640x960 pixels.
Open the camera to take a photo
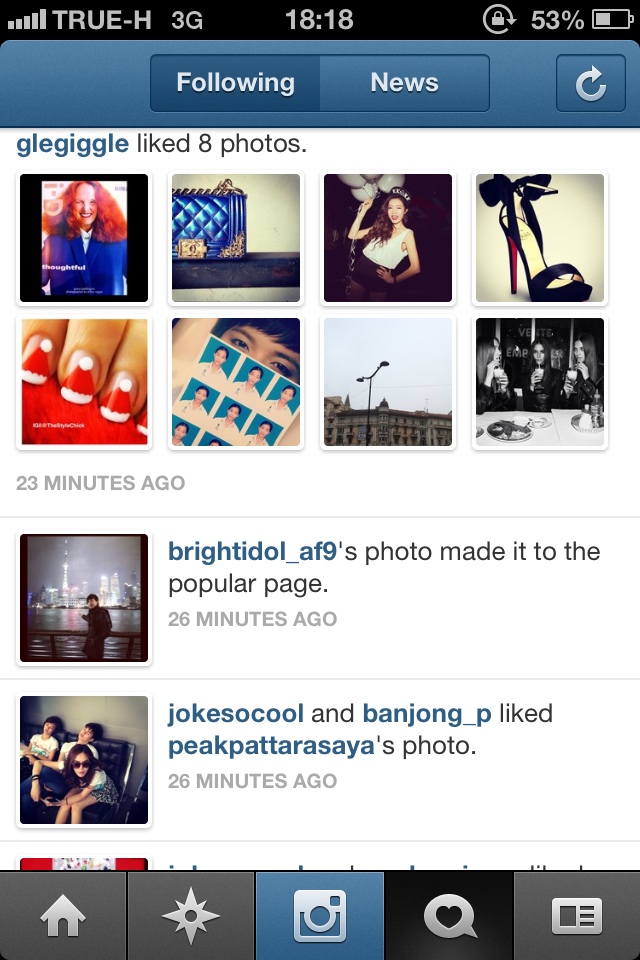point(319,916)
